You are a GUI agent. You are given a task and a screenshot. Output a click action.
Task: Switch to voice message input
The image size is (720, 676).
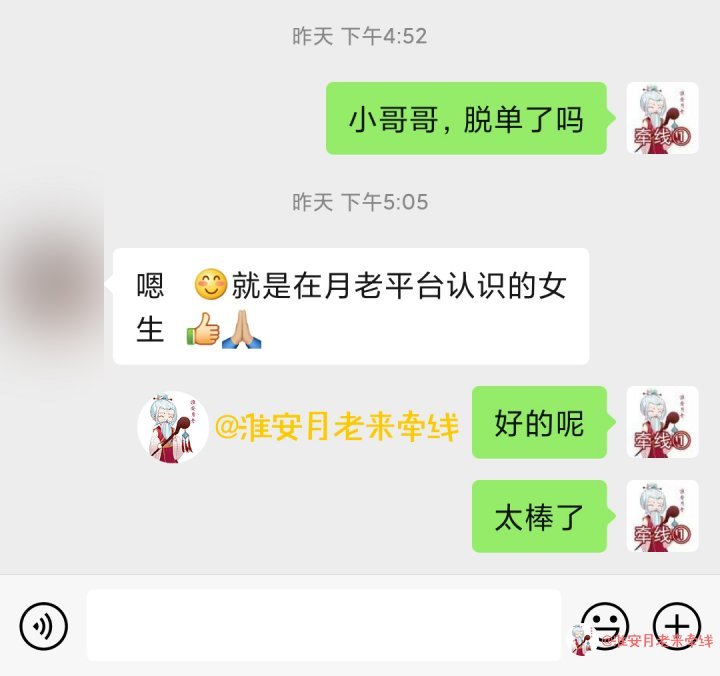click(43, 626)
